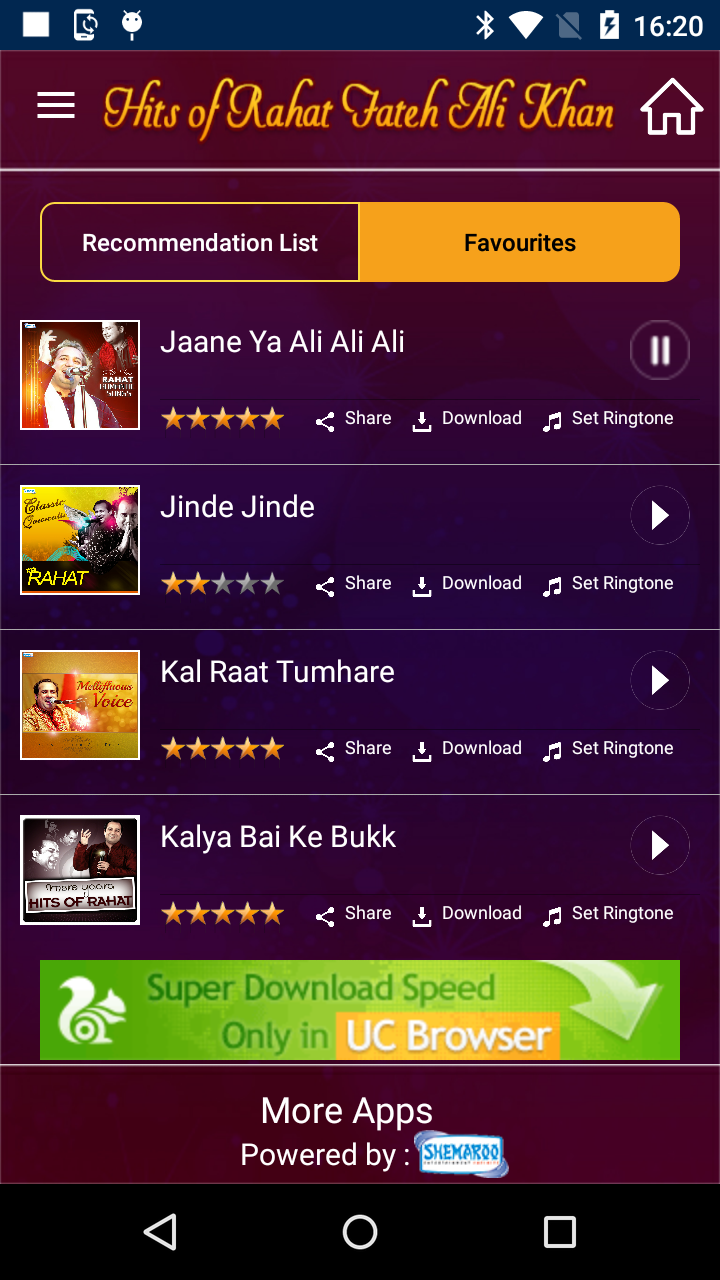The width and height of the screenshot is (720, 1280).
Task: Switch to the Recommendation List tab
Action: point(199,242)
